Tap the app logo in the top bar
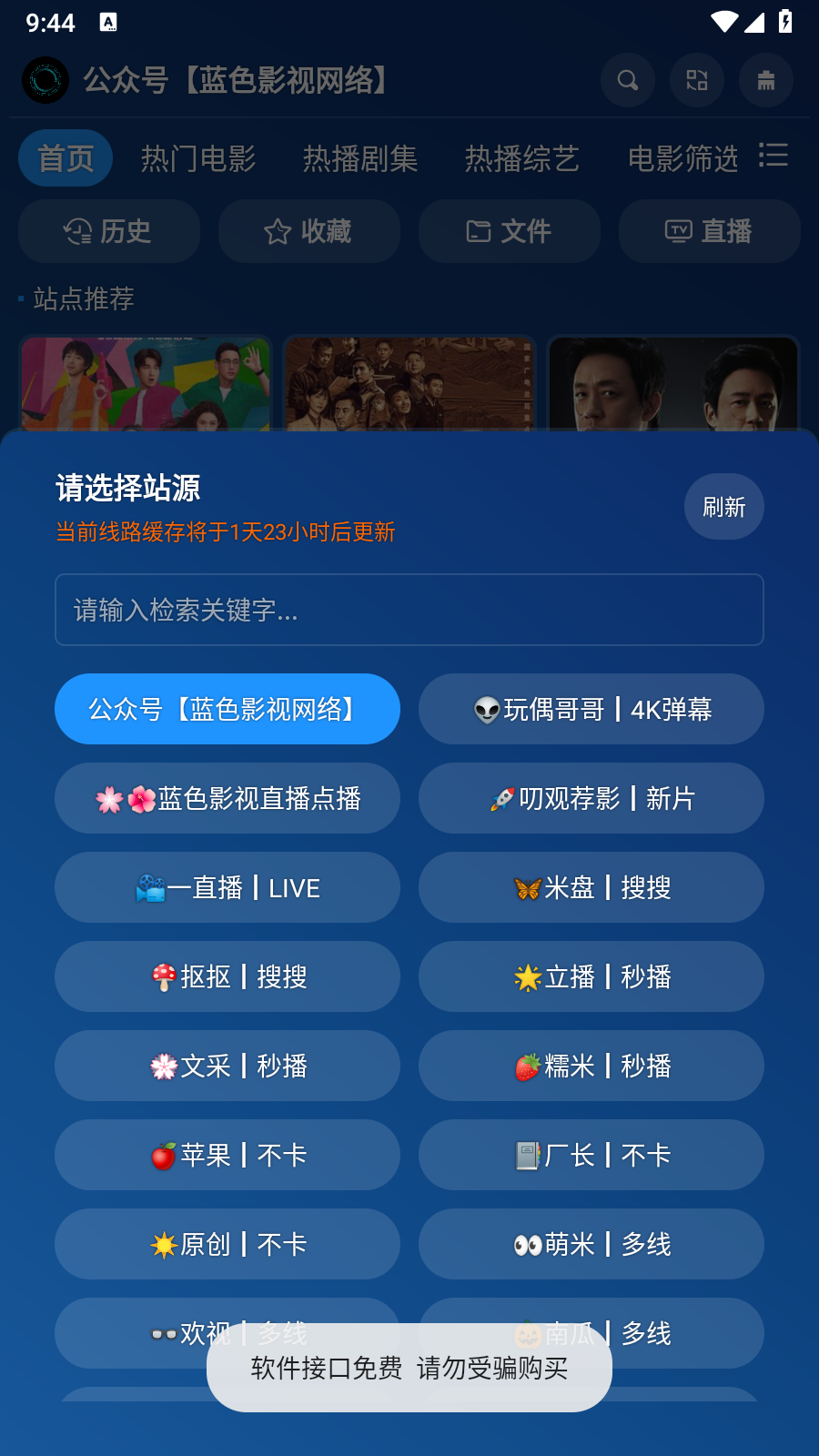Image resolution: width=819 pixels, height=1456 pixels. (45, 80)
